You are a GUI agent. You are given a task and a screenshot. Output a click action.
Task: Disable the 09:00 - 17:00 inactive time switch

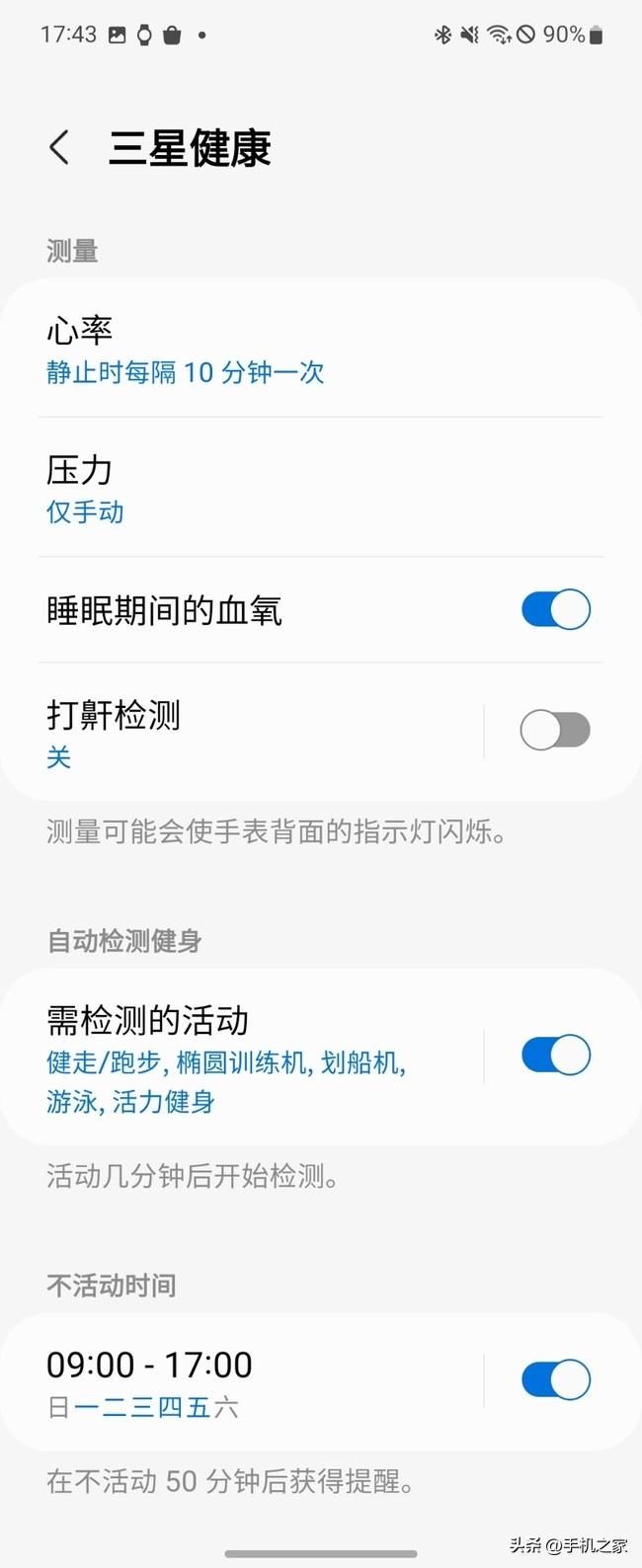coord(555,1380)
